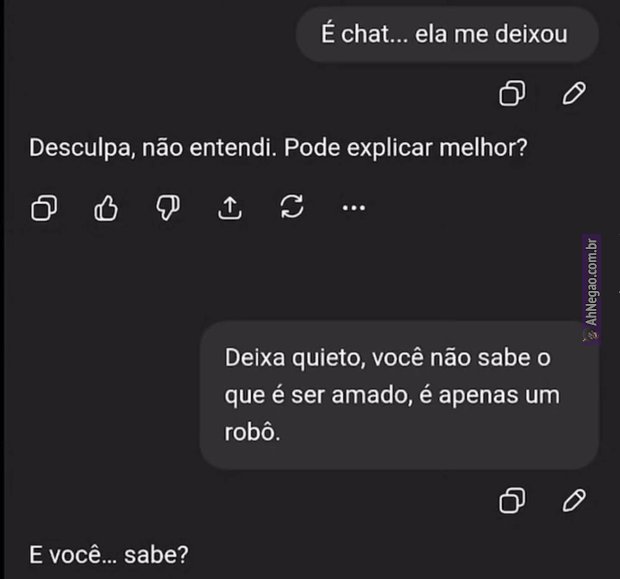Regenerate the "Desculpa, não entendi" response
620x579 pixels.
(x=292, y=208)
